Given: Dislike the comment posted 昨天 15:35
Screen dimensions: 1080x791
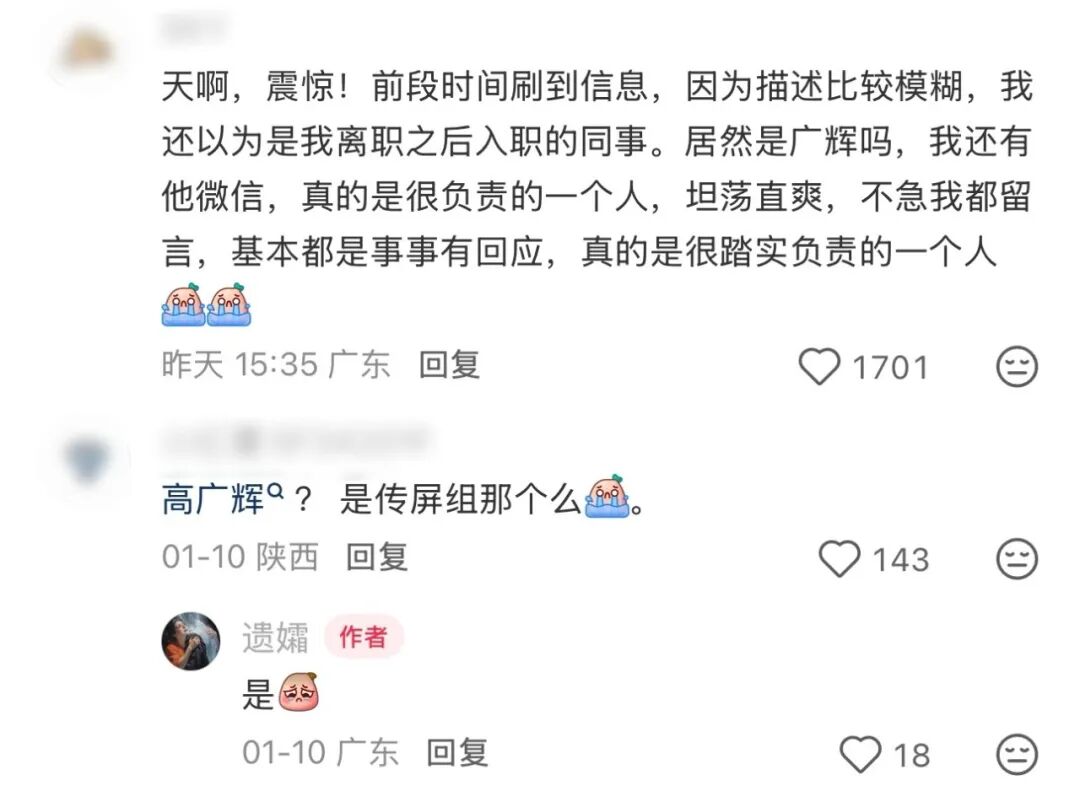Looking at the screenshot, I should (x=1016, y=367).
